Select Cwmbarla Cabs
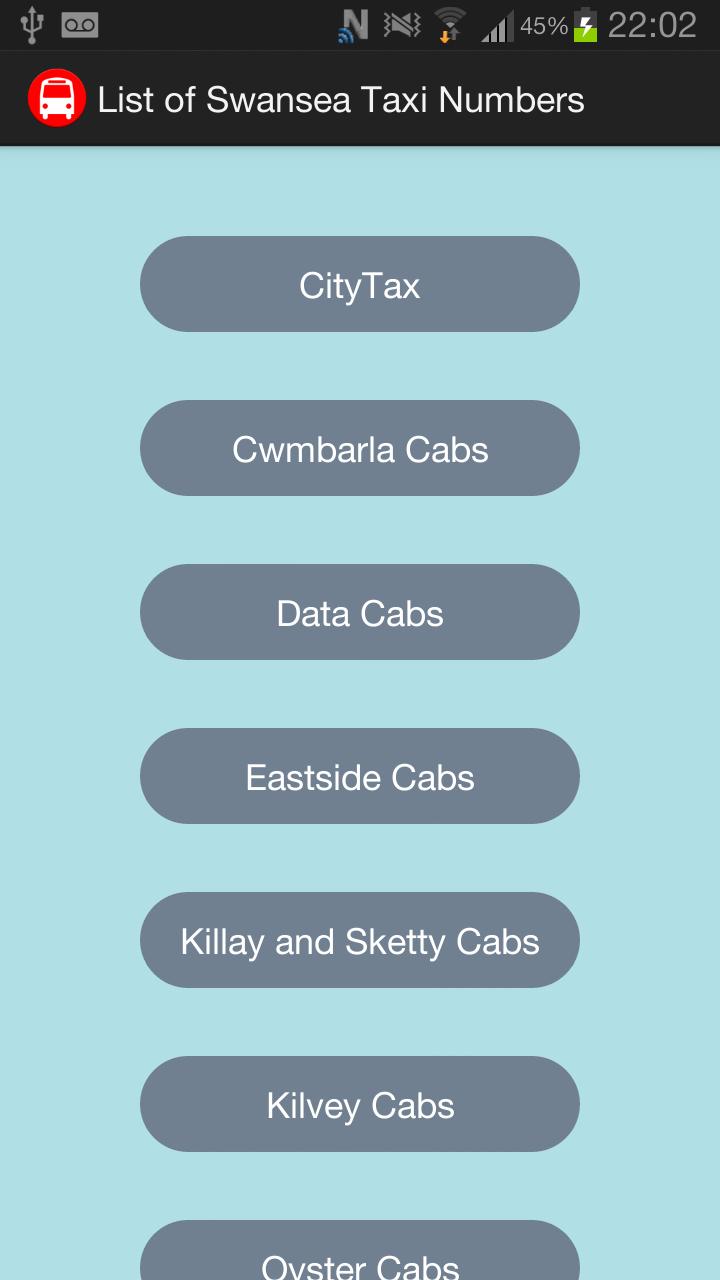This screenshot has height=1280, width=720. tap(360, 448)
